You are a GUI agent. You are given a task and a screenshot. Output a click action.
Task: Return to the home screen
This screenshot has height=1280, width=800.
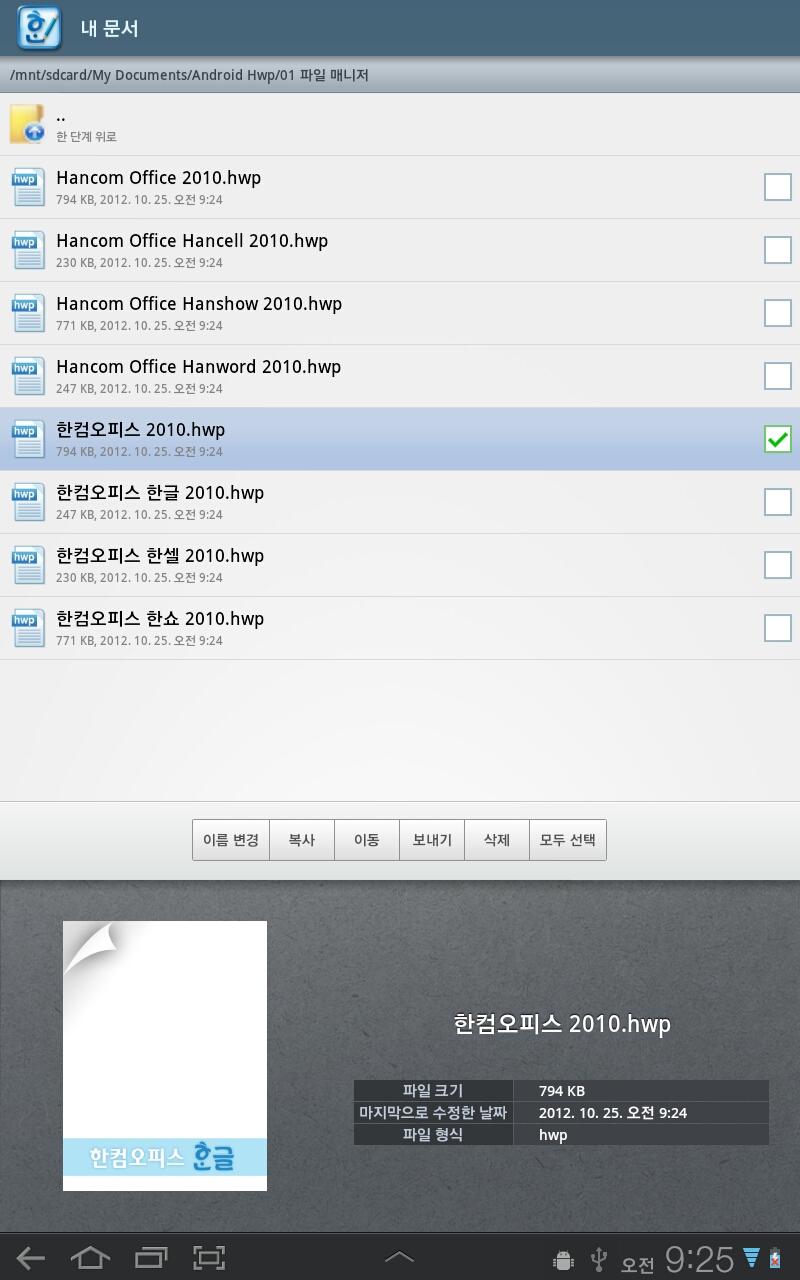pyautogui.click(x=90, y=1258)
